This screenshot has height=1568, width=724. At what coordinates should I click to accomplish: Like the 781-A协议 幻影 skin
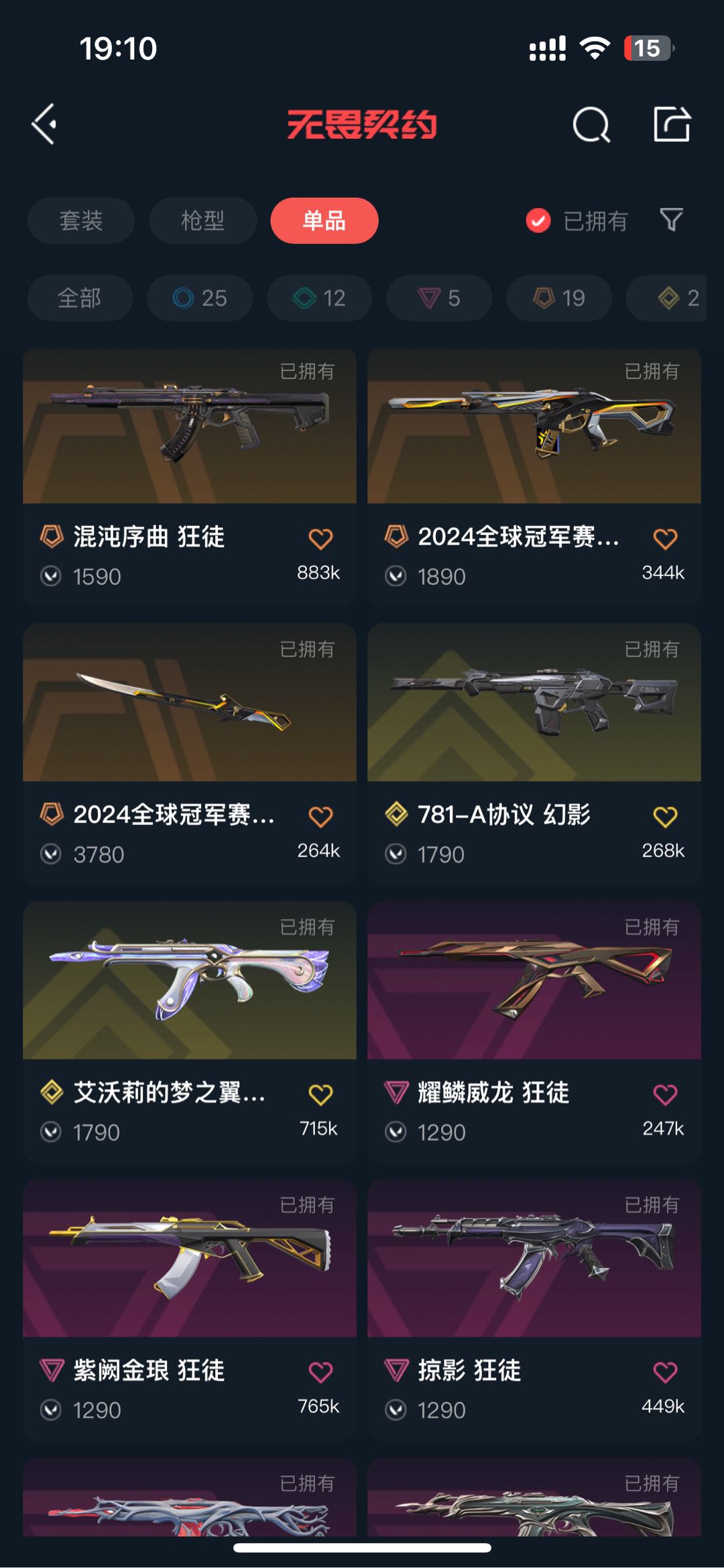click(x=665, y=817)
